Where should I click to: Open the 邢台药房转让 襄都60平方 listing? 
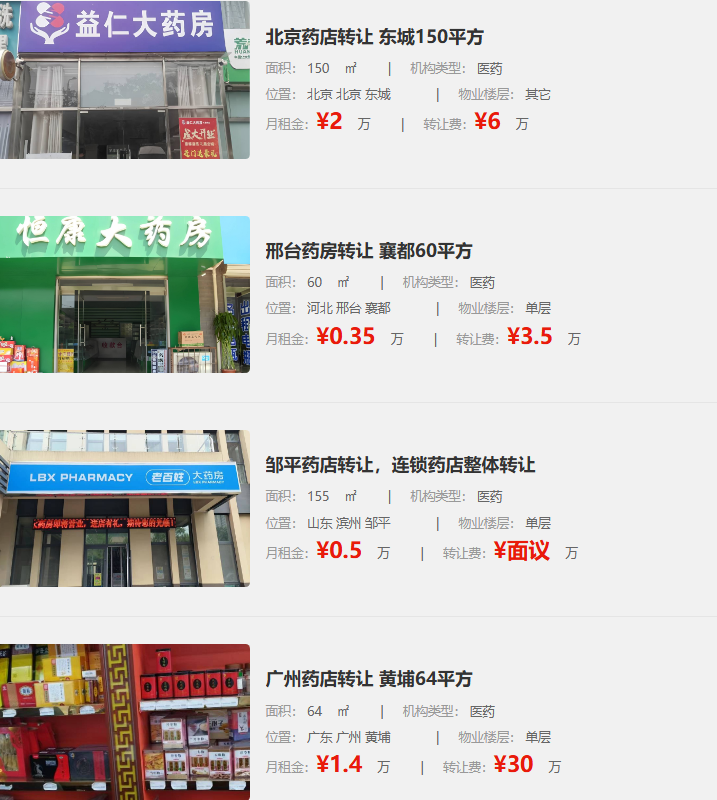click(x=368, y=251)
